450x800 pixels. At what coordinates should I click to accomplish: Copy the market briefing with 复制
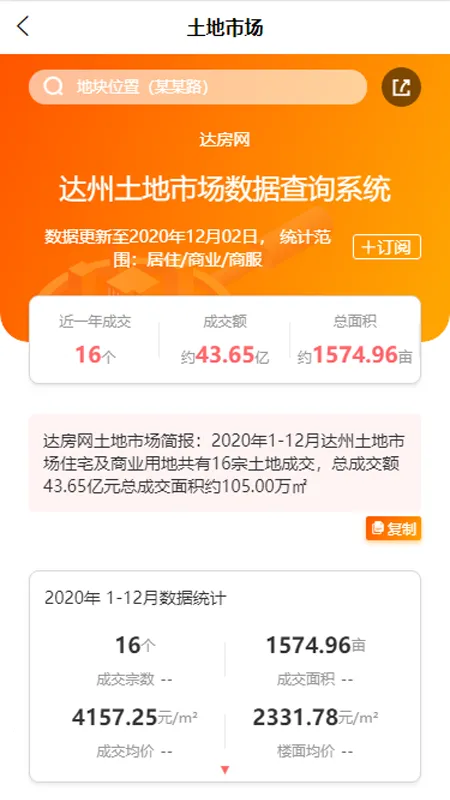tap(393, 529)
